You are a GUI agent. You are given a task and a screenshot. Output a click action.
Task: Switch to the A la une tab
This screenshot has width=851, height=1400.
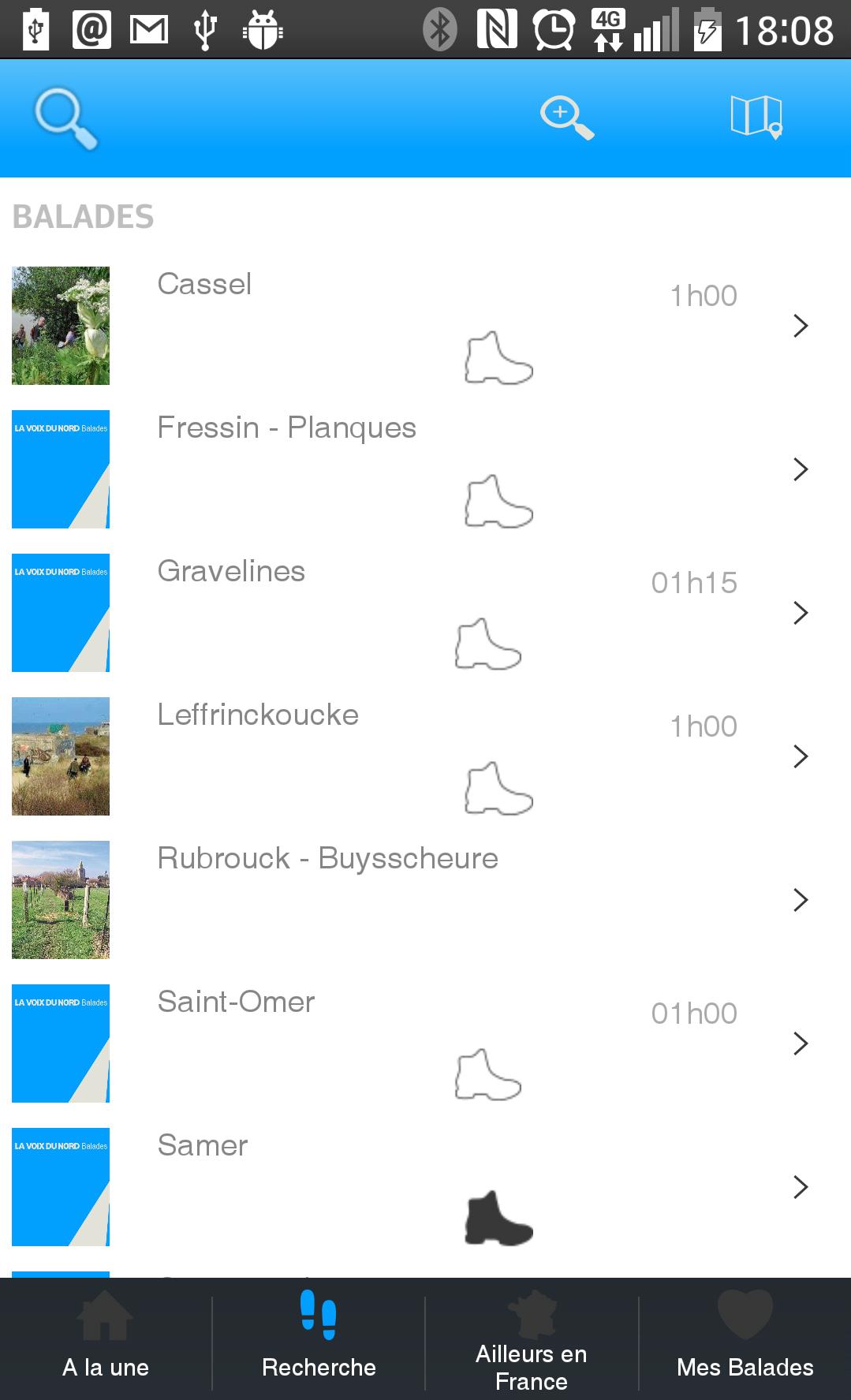point(106,1339)
